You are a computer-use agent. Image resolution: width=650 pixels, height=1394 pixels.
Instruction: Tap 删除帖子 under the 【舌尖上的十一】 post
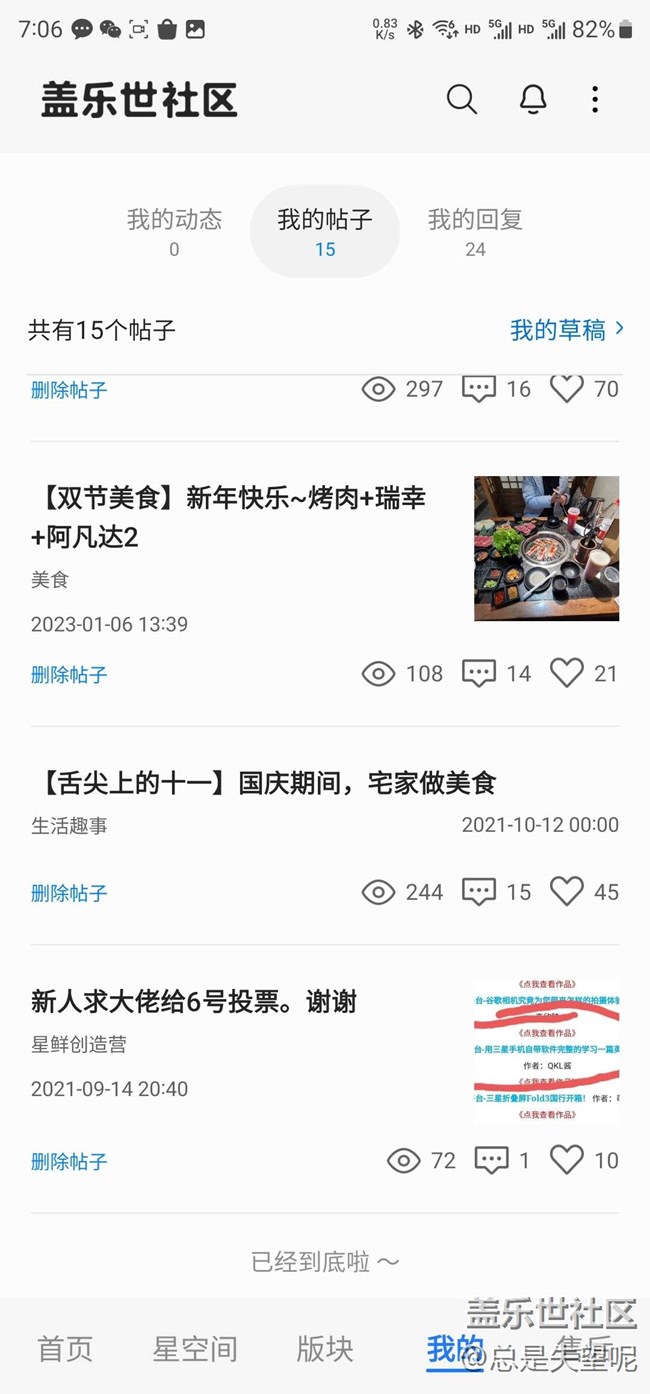[x=69, y=893]
